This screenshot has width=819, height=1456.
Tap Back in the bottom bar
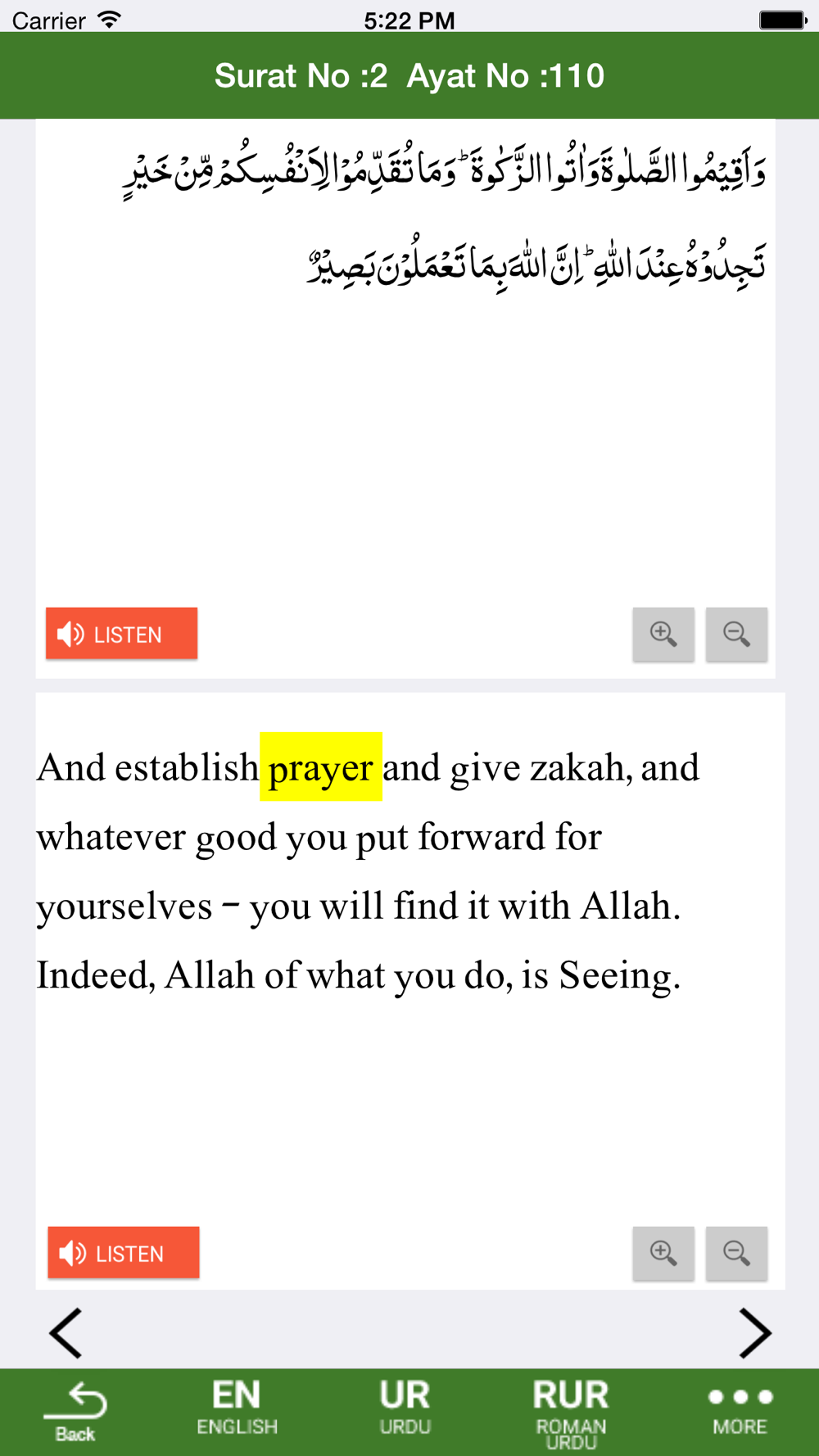(75, 1412)
